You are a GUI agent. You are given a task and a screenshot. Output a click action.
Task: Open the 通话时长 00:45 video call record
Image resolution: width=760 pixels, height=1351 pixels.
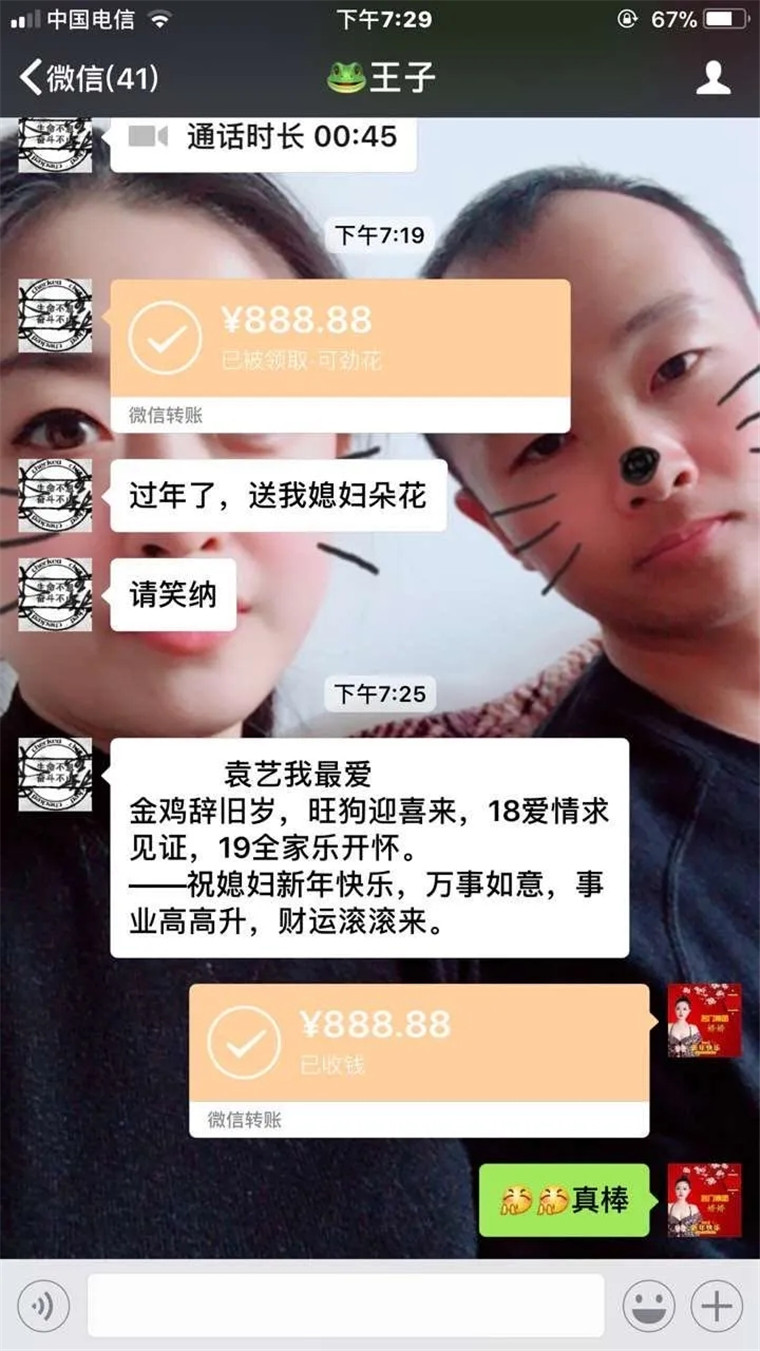coord(263,138)
